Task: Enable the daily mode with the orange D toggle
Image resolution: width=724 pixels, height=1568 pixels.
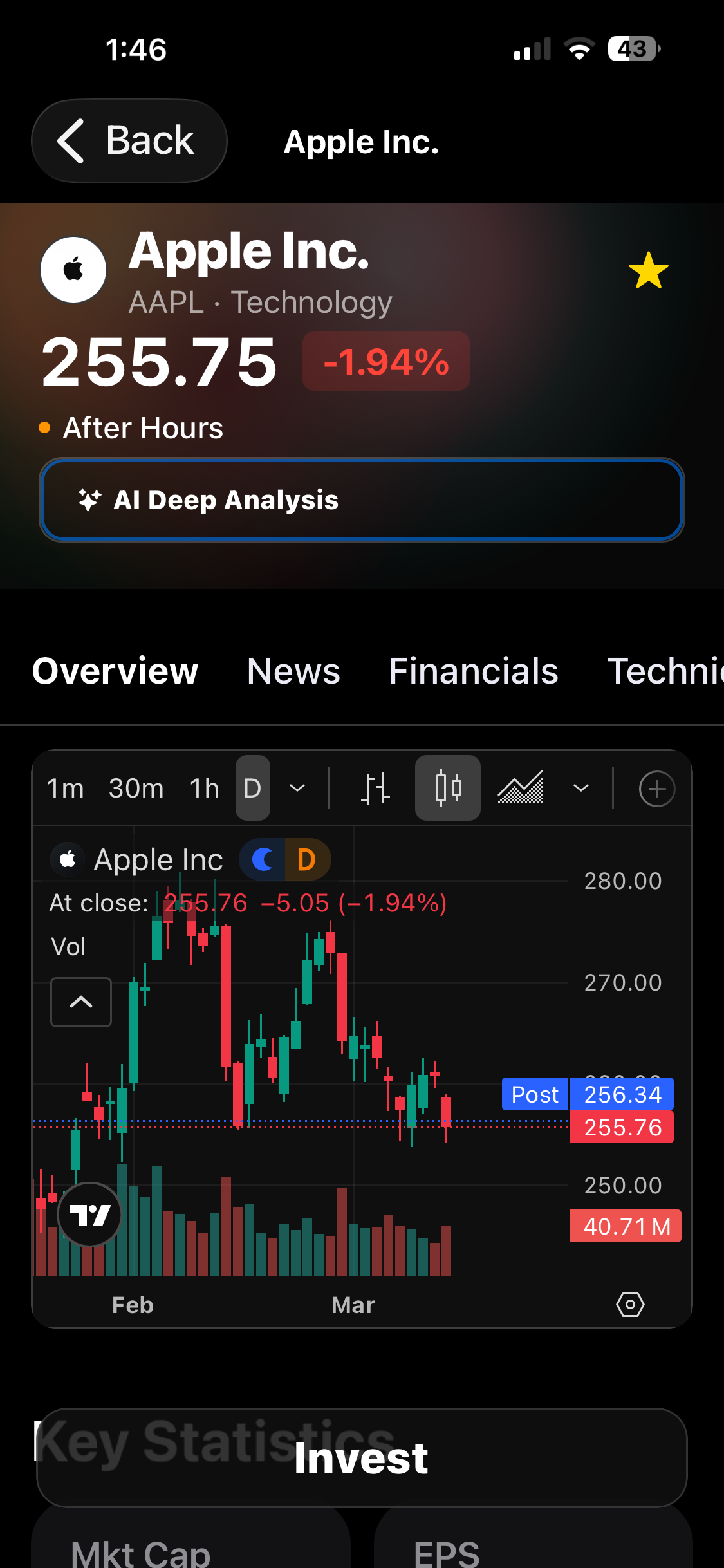Action: pos(308,859)
